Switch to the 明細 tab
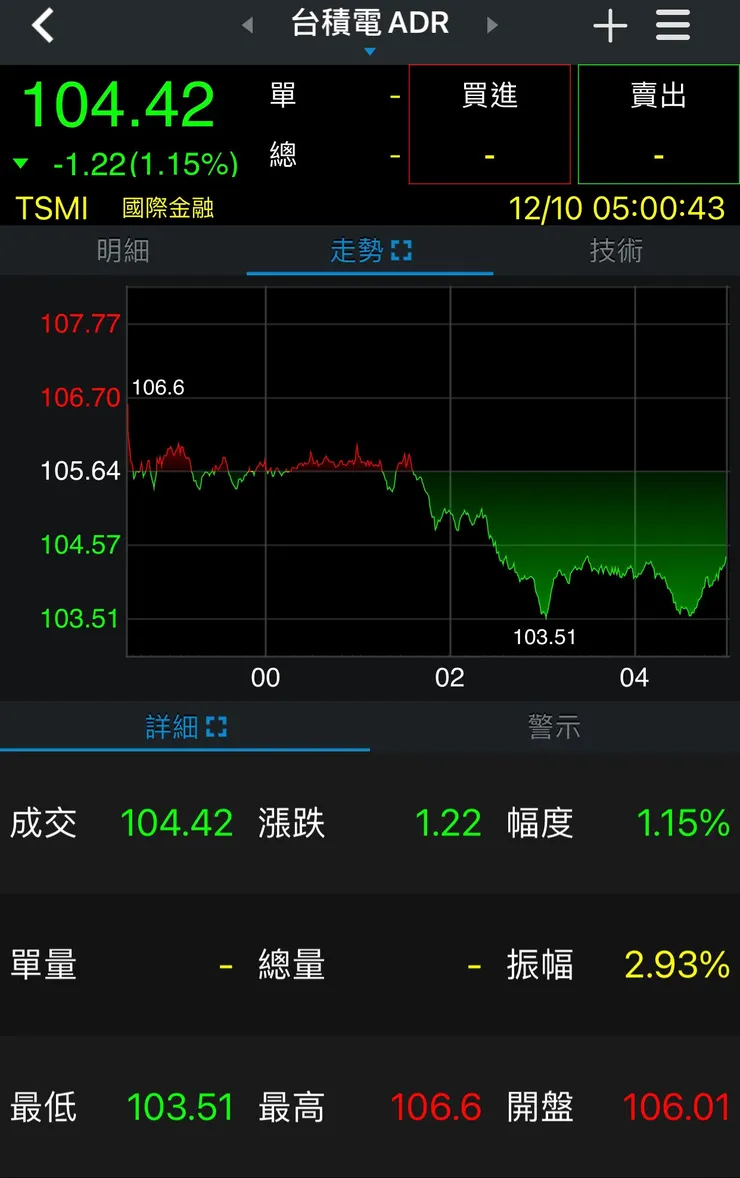The width and height of the screenshot is (740, 1178). (x=123, y=251)
